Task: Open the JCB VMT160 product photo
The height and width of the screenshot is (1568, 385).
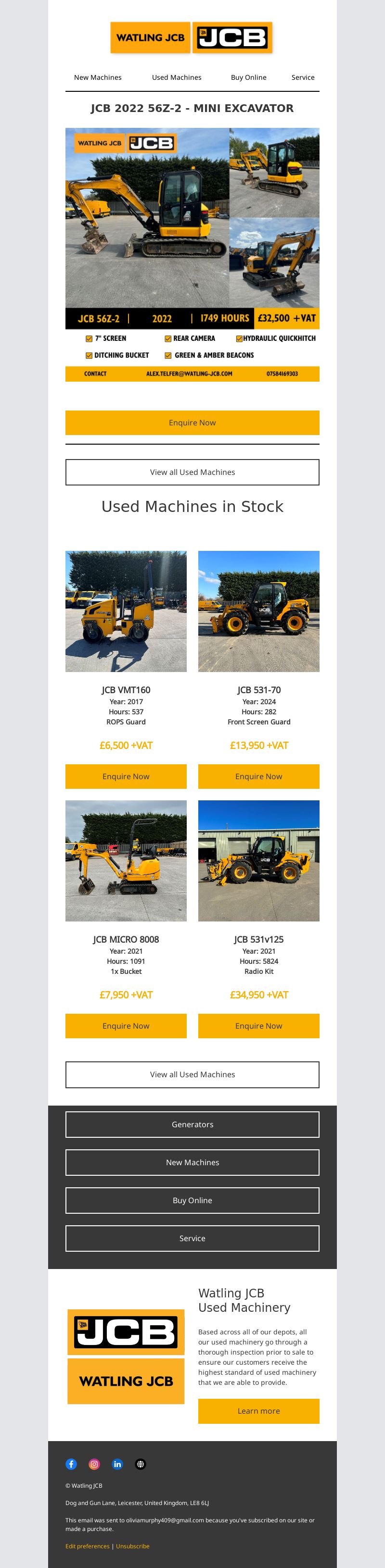Action: click(x=126, y=611)
